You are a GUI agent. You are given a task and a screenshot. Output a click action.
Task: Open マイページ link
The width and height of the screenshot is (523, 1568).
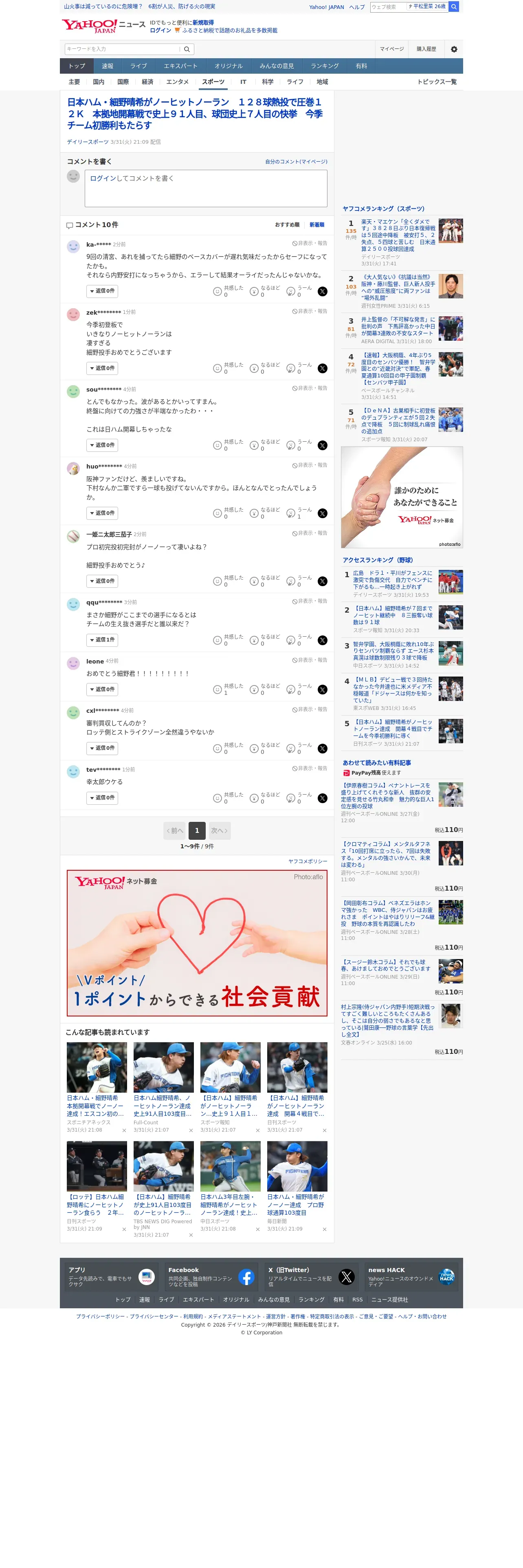pyautogui.click(x=391, y=49)
